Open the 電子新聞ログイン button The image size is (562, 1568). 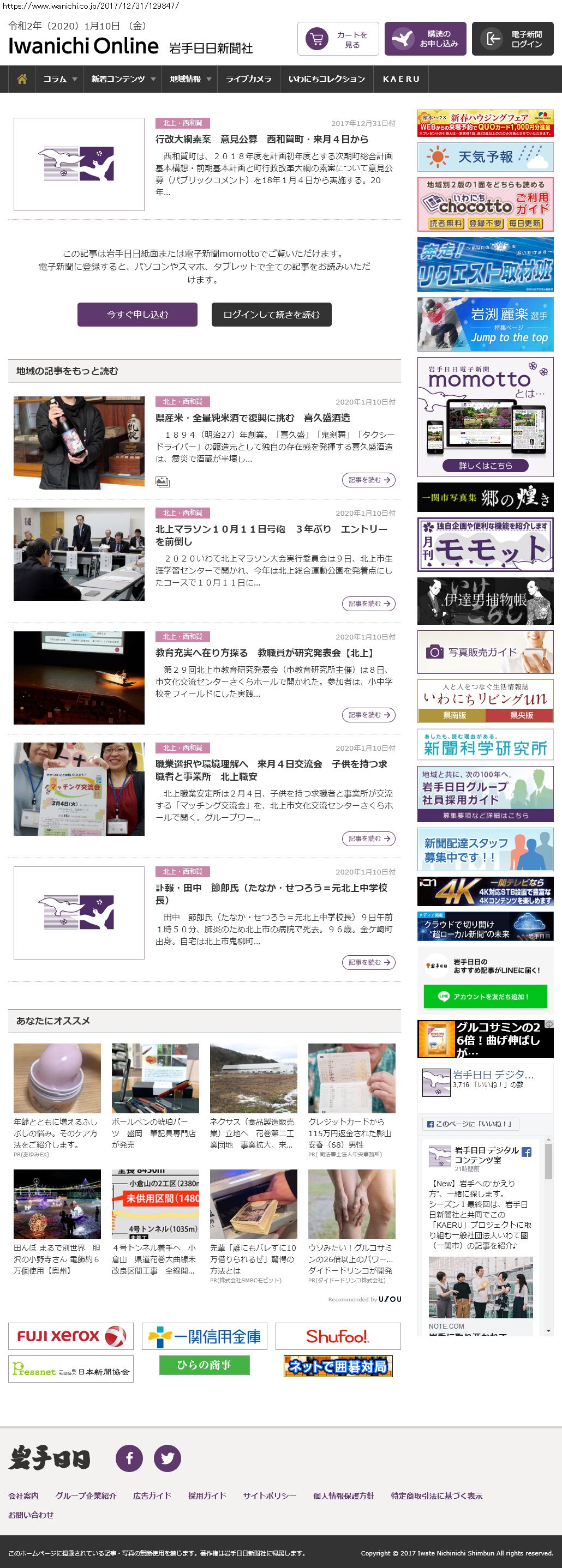pos(512,39)
